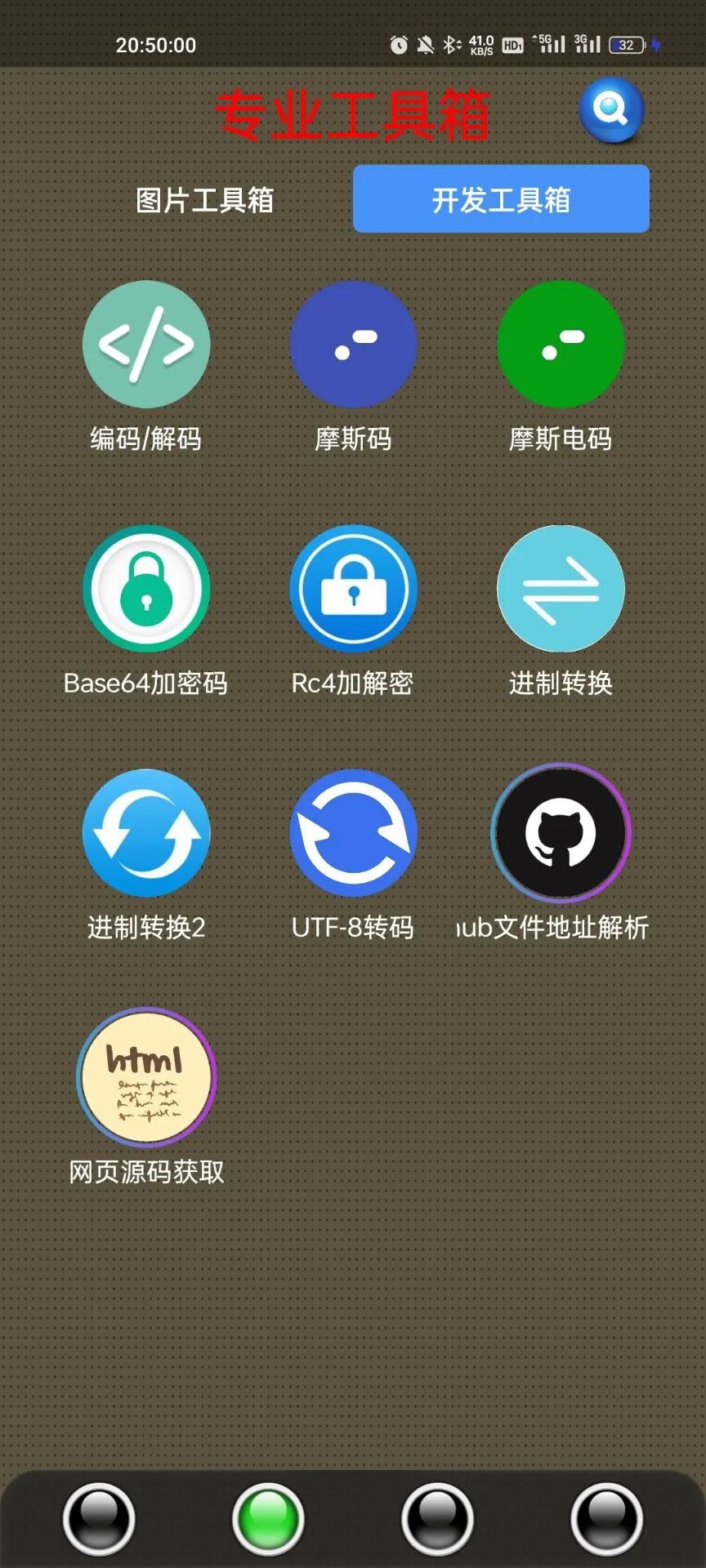Launch the UTF-8转码 converter
The image size is (706, 1568).
353,833
